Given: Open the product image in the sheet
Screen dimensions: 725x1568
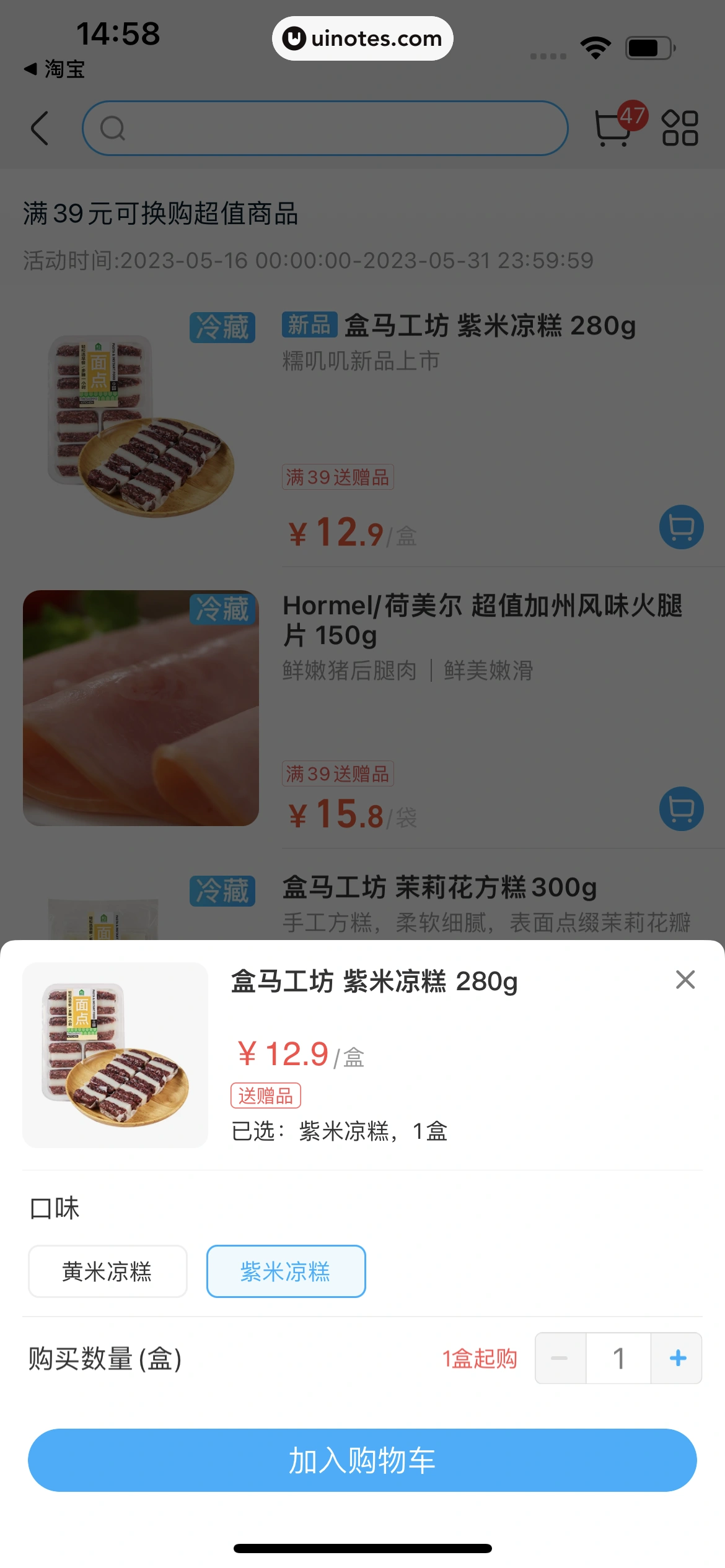Looking at the screenshot, I should click(115, 1055).
